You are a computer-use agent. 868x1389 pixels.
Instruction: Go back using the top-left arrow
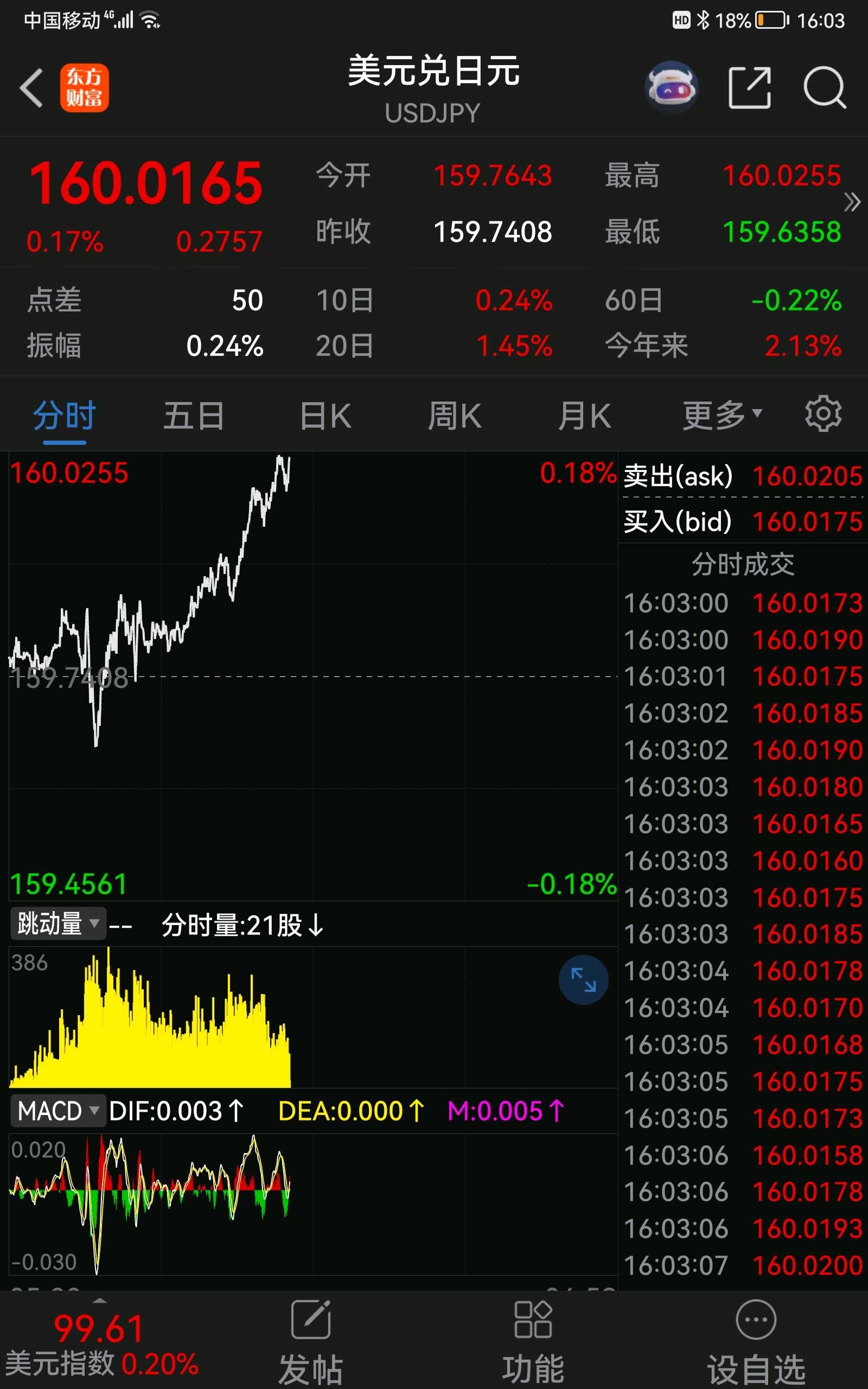(31, 88)
